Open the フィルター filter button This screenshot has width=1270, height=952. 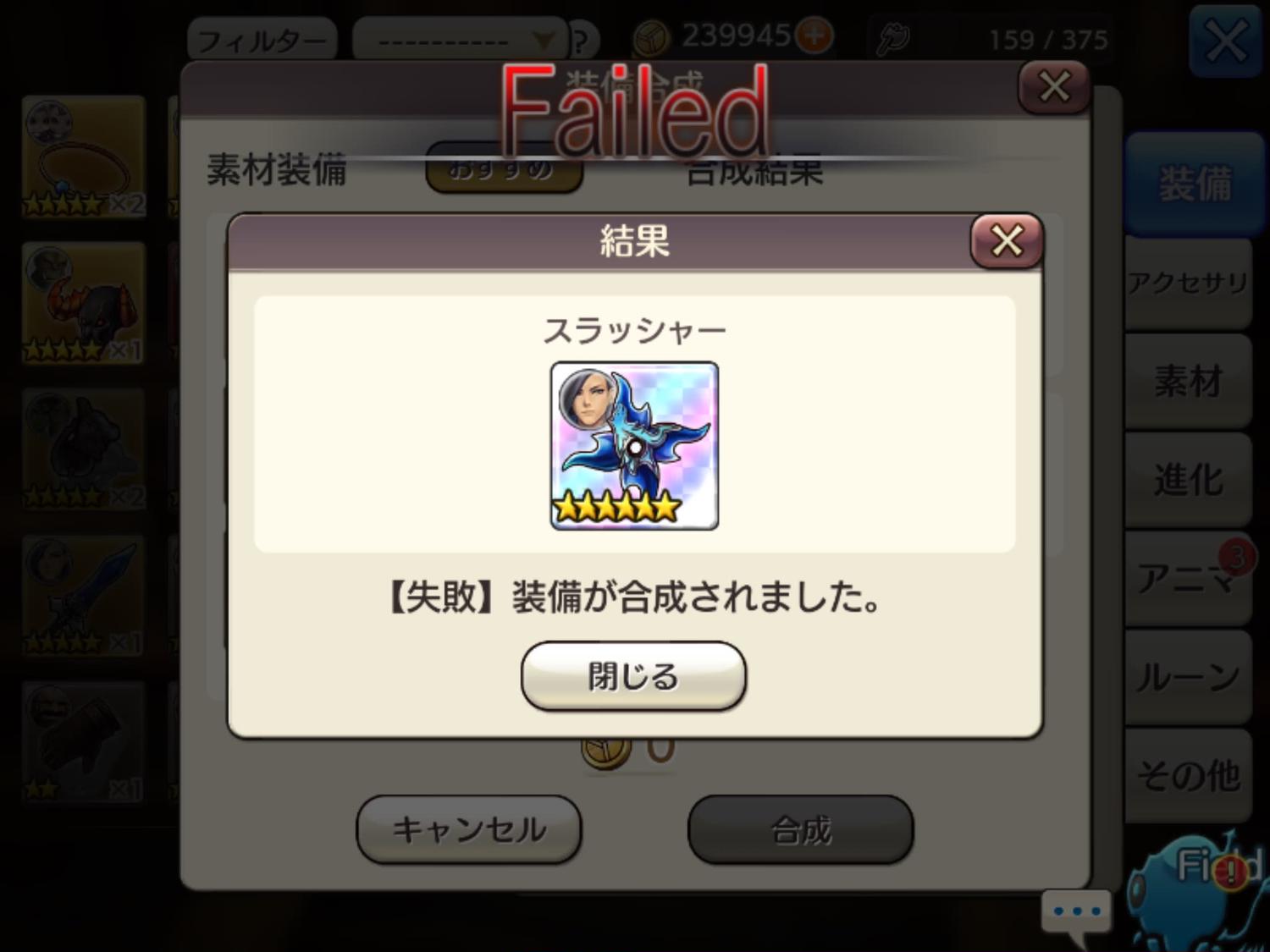tap(262, 40)
